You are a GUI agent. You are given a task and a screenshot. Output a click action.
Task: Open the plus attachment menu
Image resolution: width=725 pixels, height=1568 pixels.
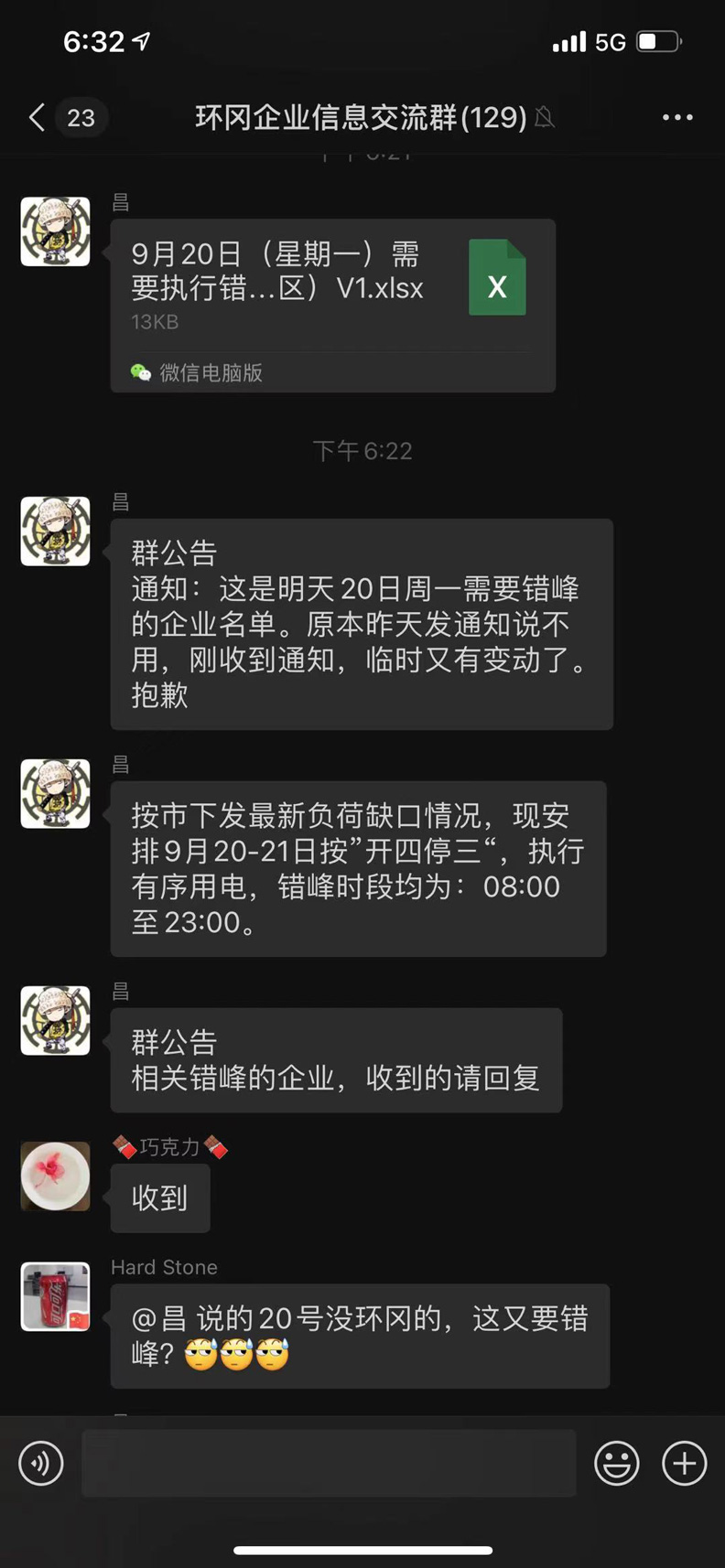point(683,1463)
